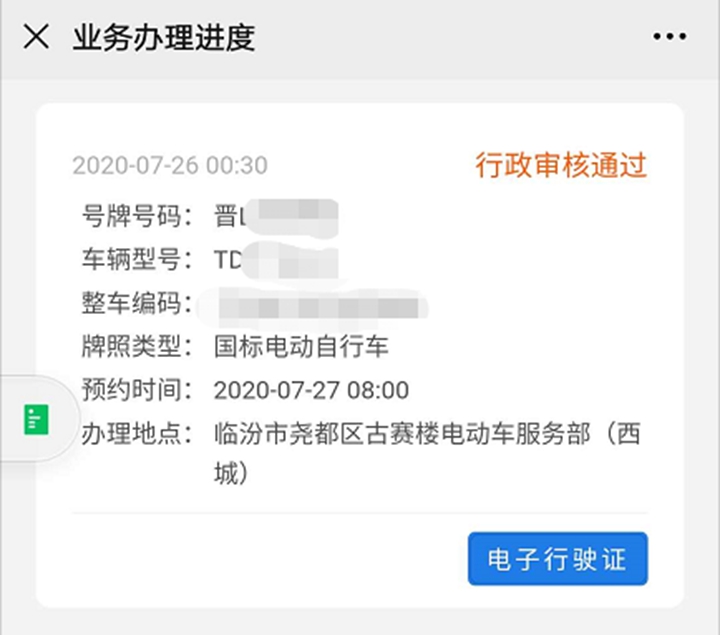Image resolution: width=720 pixels, height=635 pixels.
Task: Open the three-dot more options menu
Action: click(x=669, y=37)
